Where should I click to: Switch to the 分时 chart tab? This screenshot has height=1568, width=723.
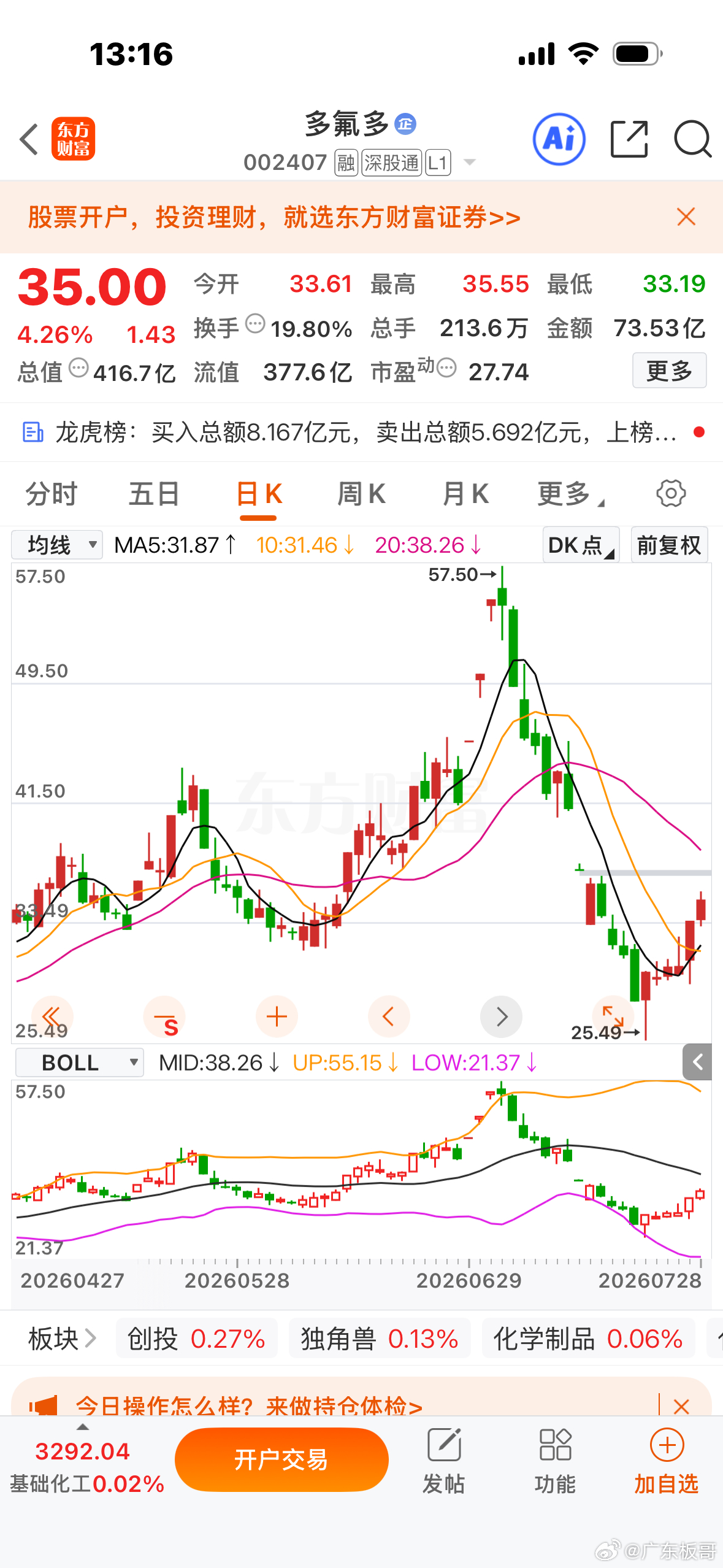click(x=52, y=494)
